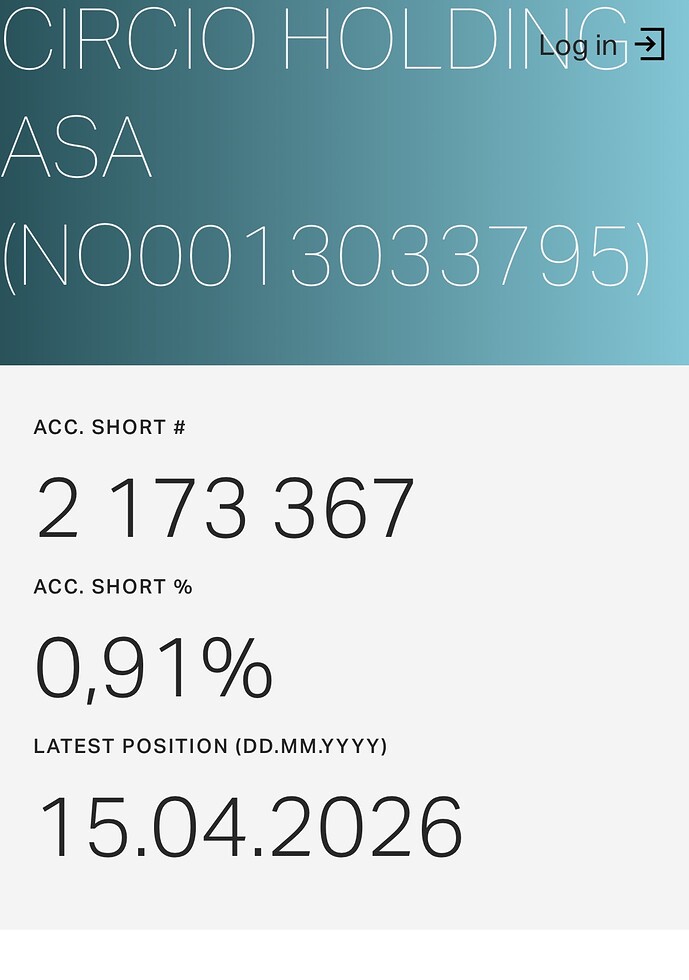Tap the Log in button
The width and height of the screenshot is (689, 980).
click(601, 45)
